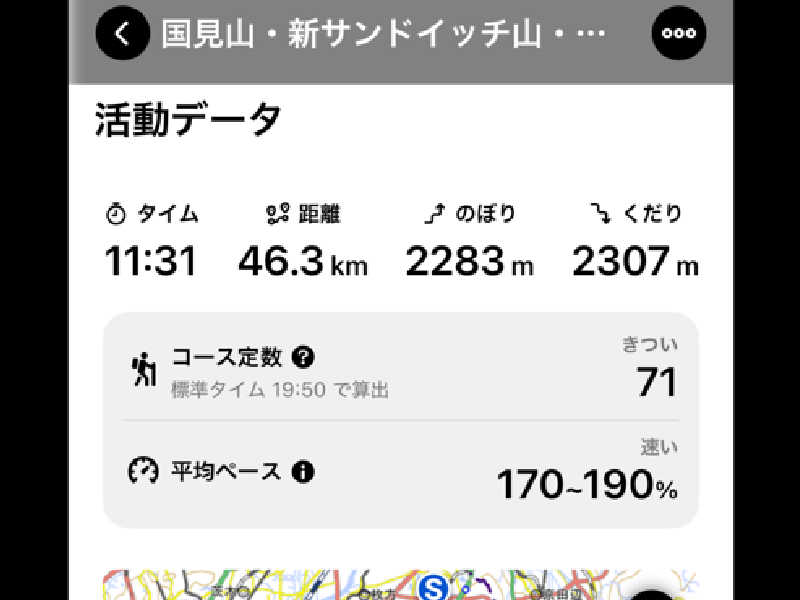The width and height of the screenshot is (800, 600).
Task: Open the three-dot overflow menu
Action: tap(678, 34)
